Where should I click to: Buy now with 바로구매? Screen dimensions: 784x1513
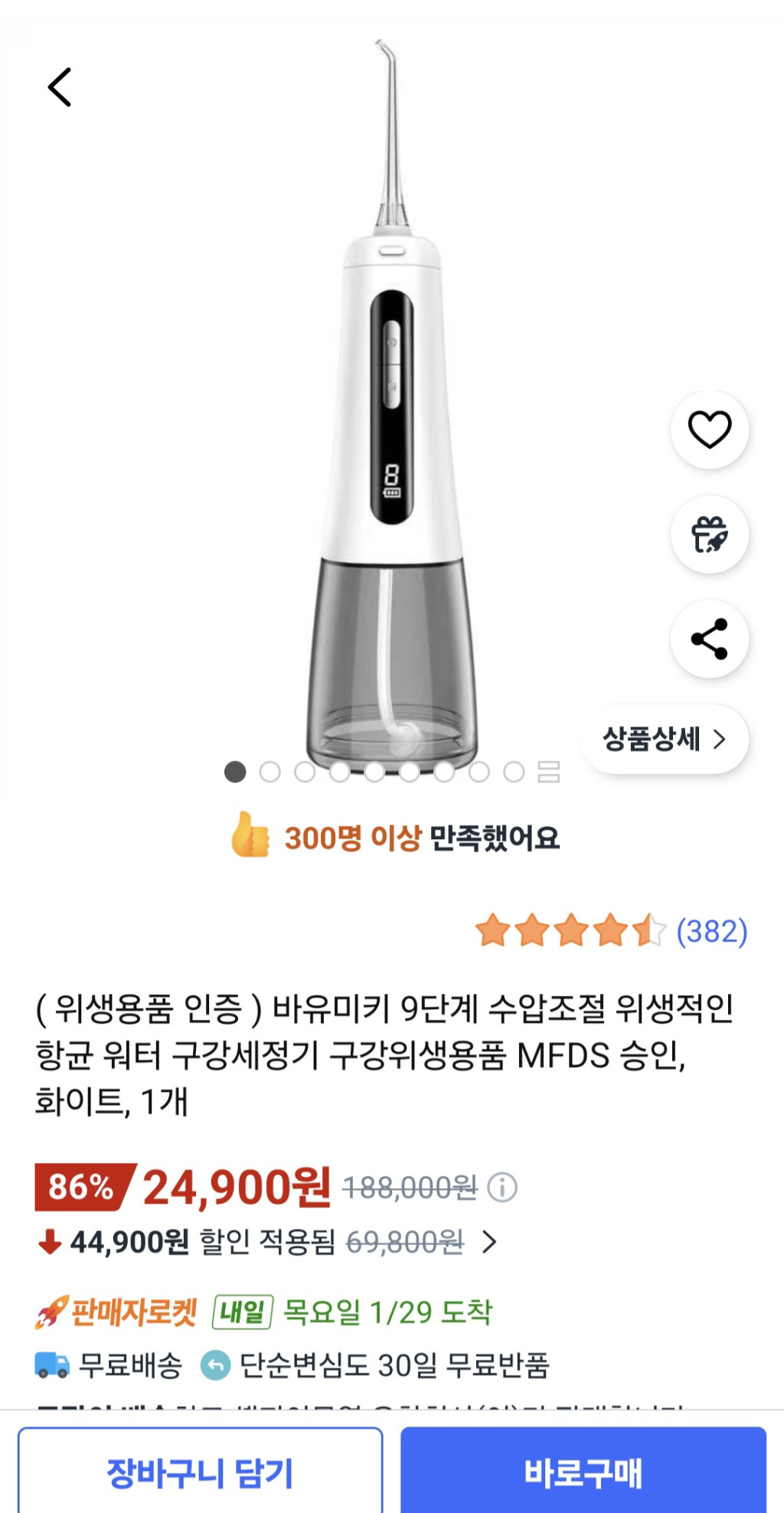click(x=583, y=1472)
